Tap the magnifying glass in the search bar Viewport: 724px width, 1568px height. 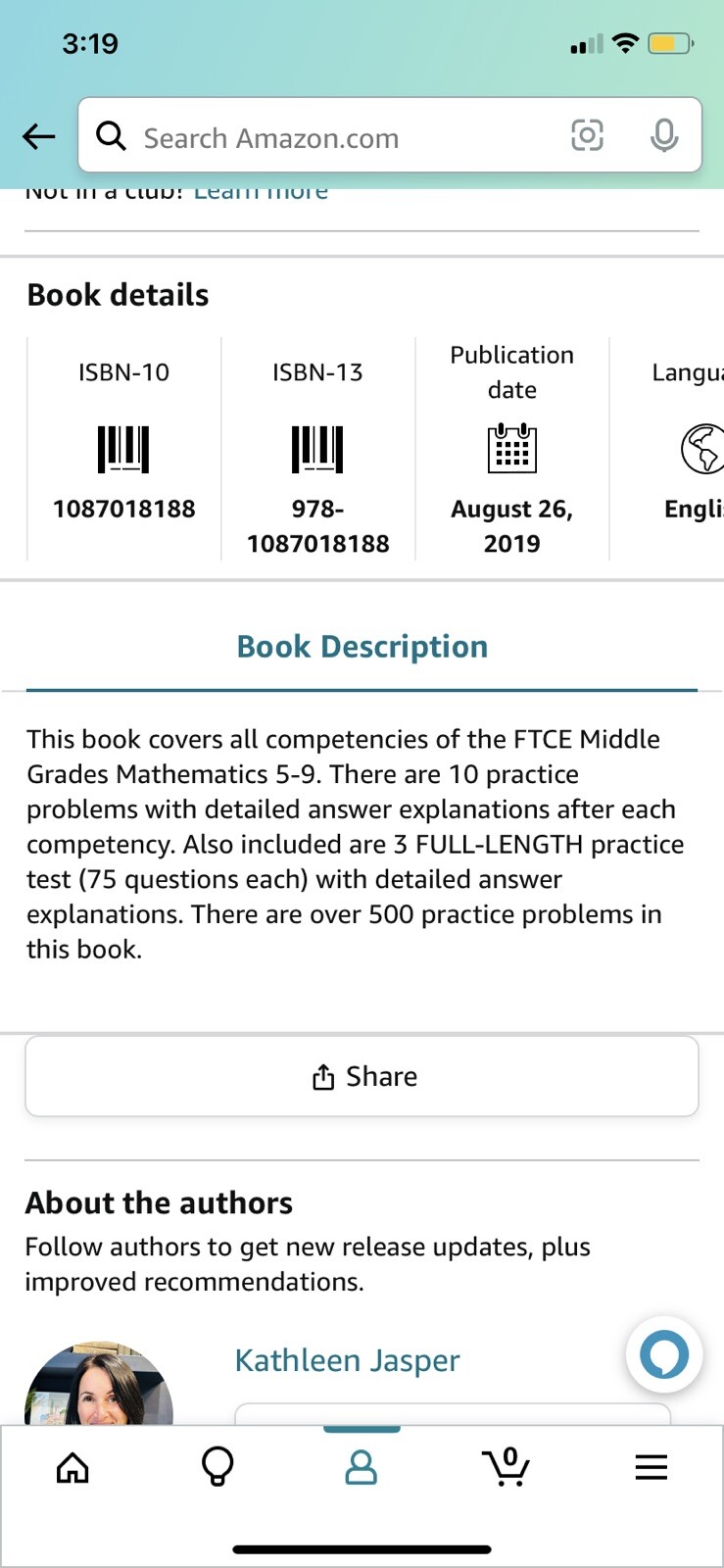(111, 136)
